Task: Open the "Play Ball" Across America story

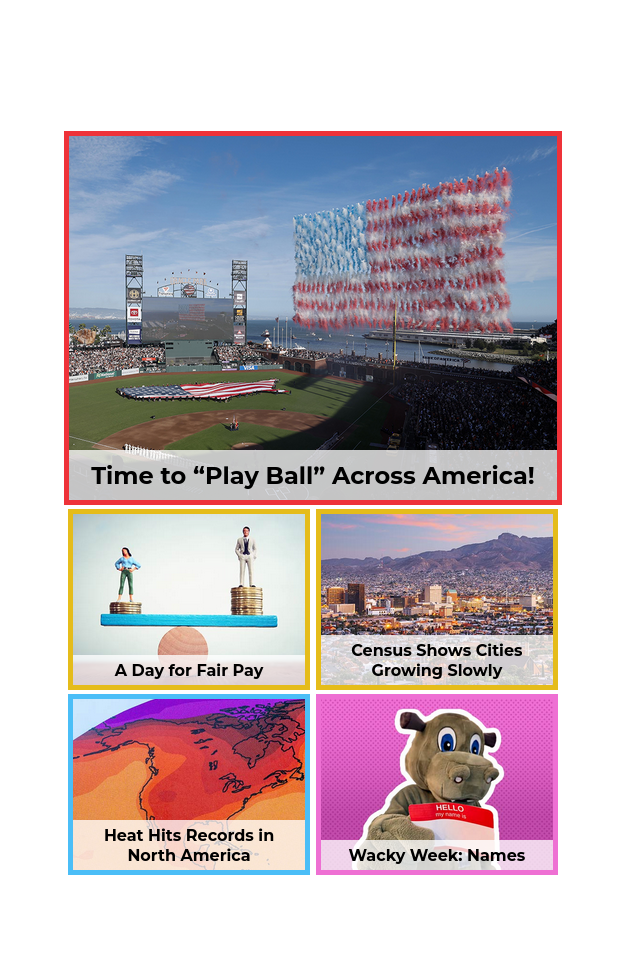Action: [312, 318]
